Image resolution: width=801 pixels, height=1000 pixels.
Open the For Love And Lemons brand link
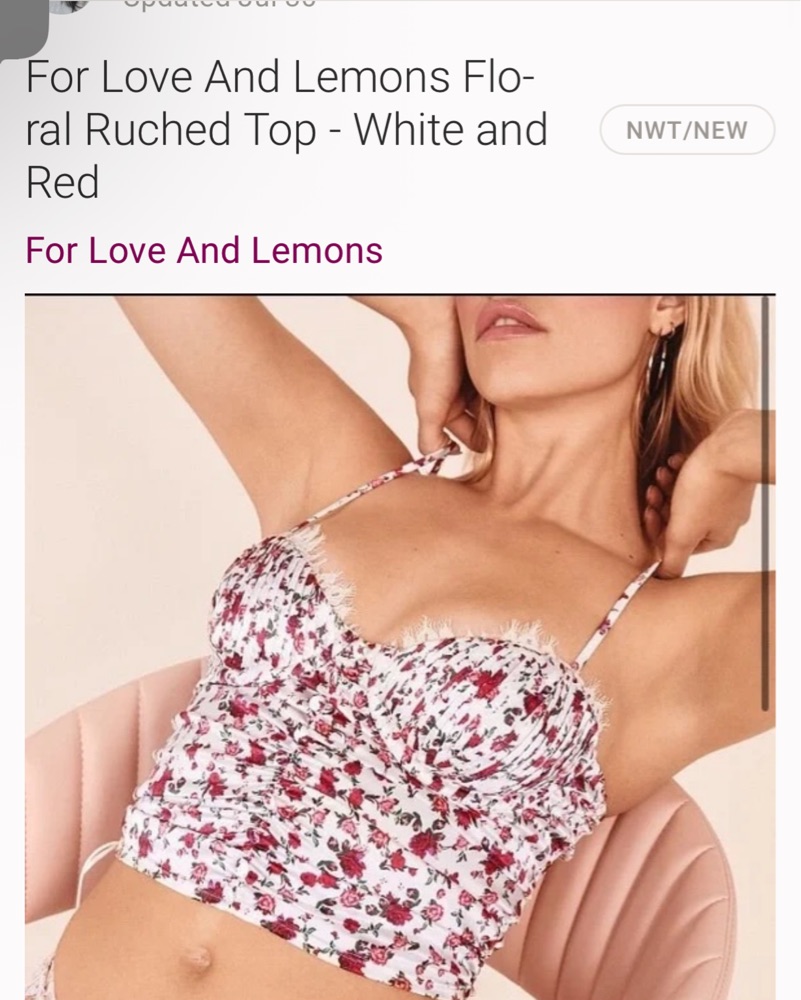(204, 250)
